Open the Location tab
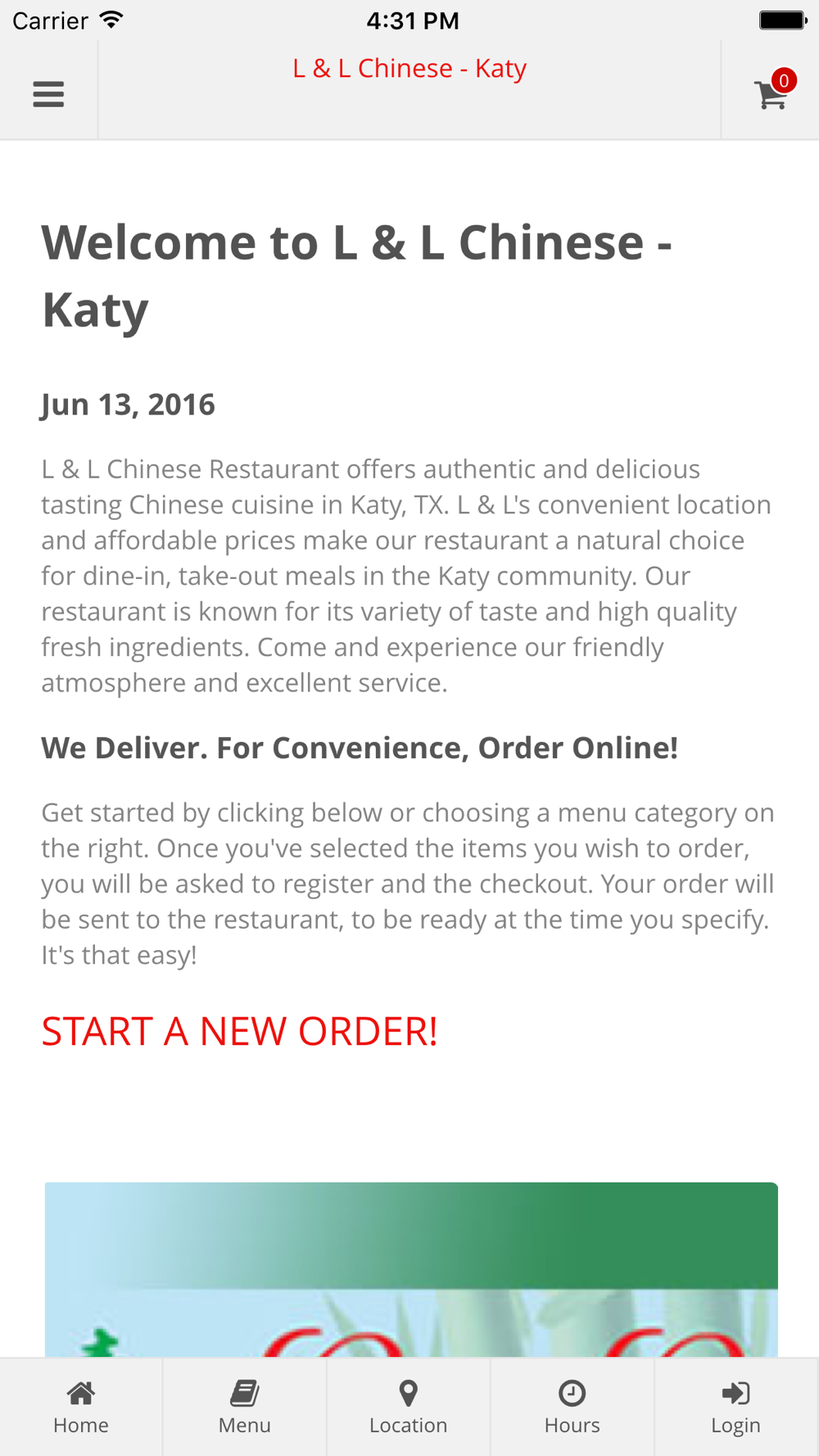819x1456 pixels. (x=409, y=1407)
